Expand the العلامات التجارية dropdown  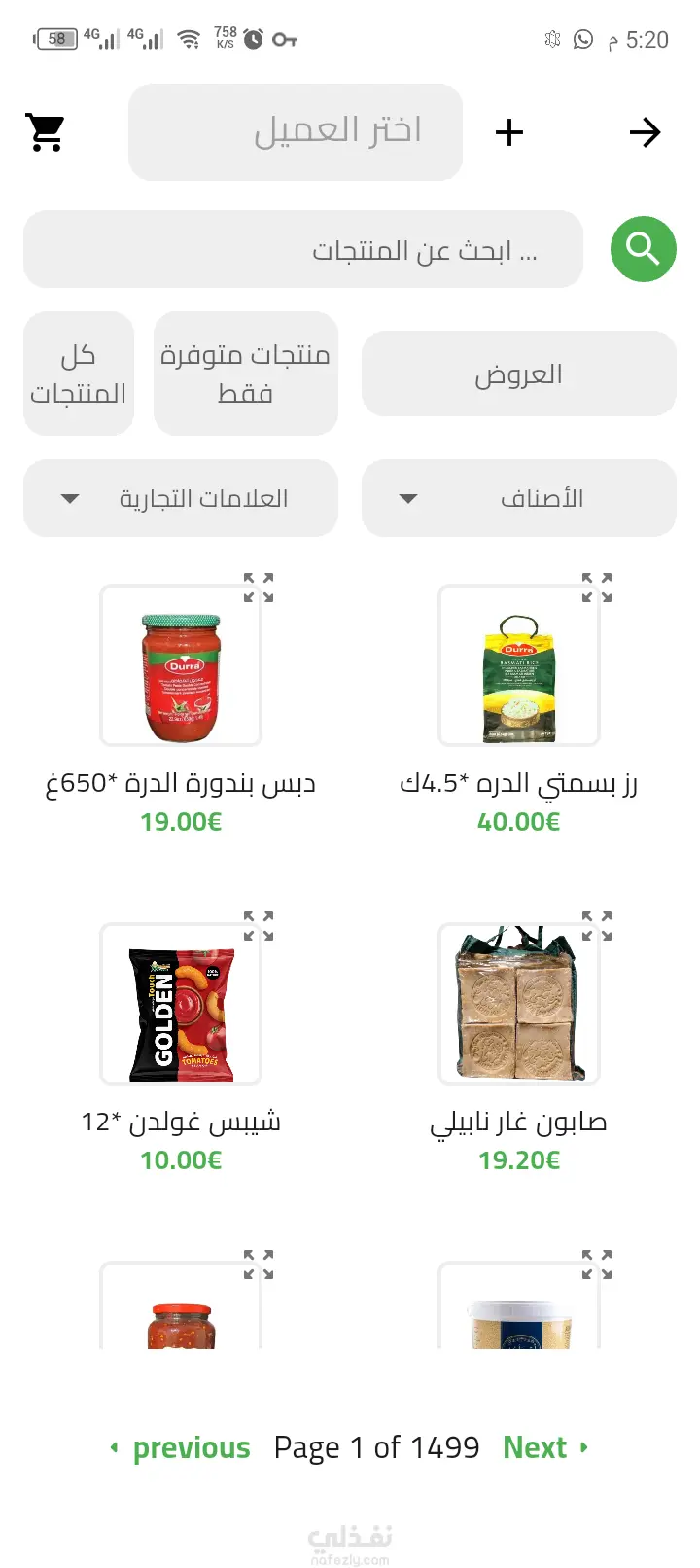[x=181, y=498]
